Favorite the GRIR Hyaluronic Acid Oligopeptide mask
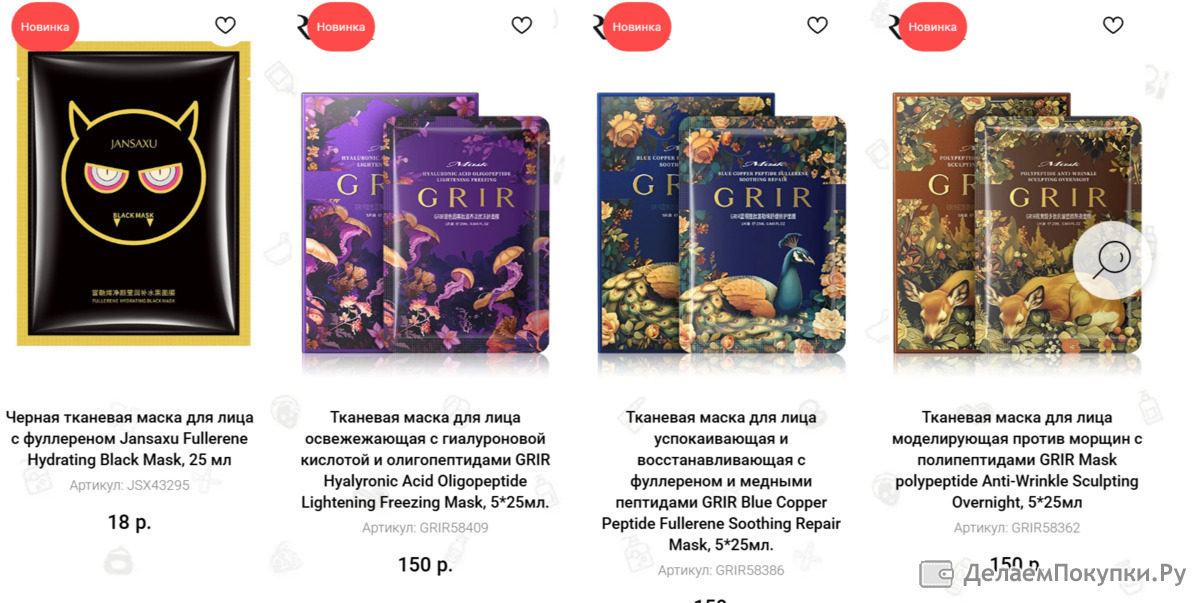This screenshot has height=603, width=1200. coord(522,26)
